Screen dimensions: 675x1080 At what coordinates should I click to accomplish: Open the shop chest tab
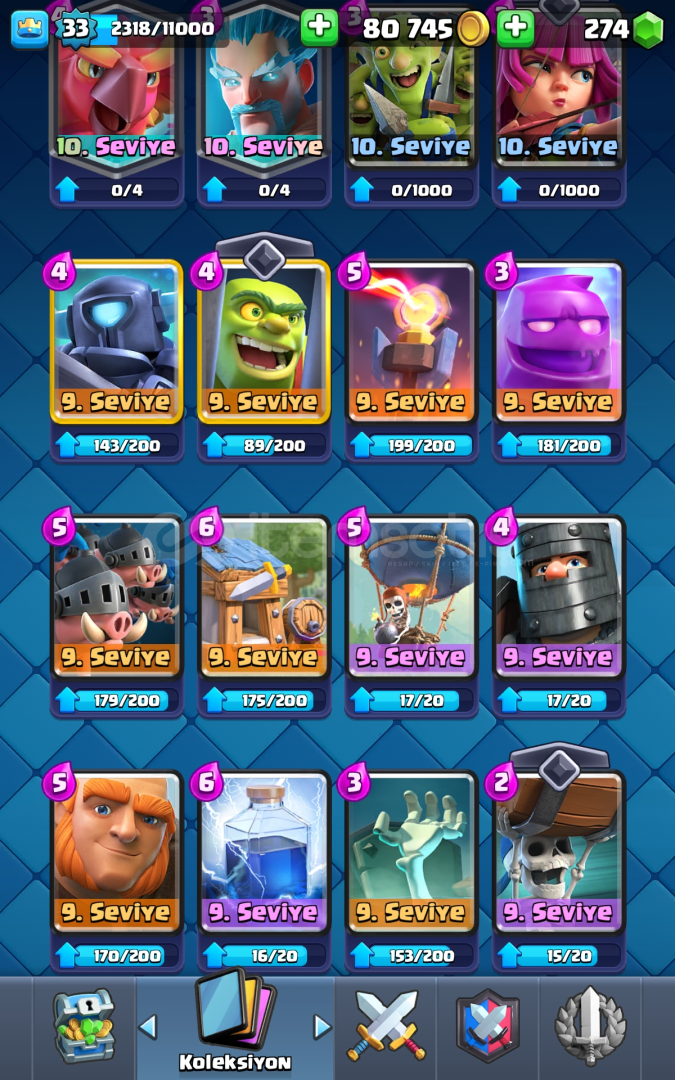[83, 1027]
